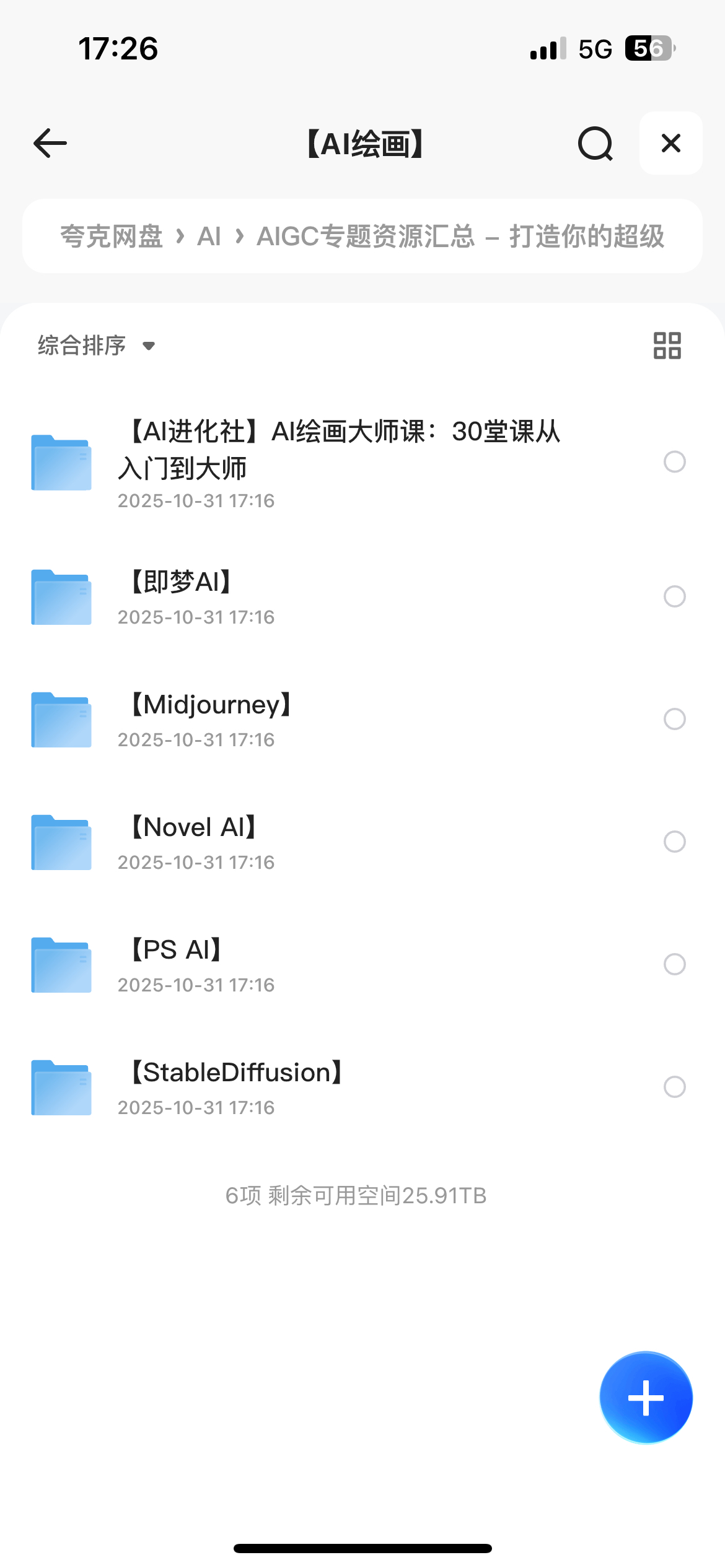Go back using the arrow icon

50,144
